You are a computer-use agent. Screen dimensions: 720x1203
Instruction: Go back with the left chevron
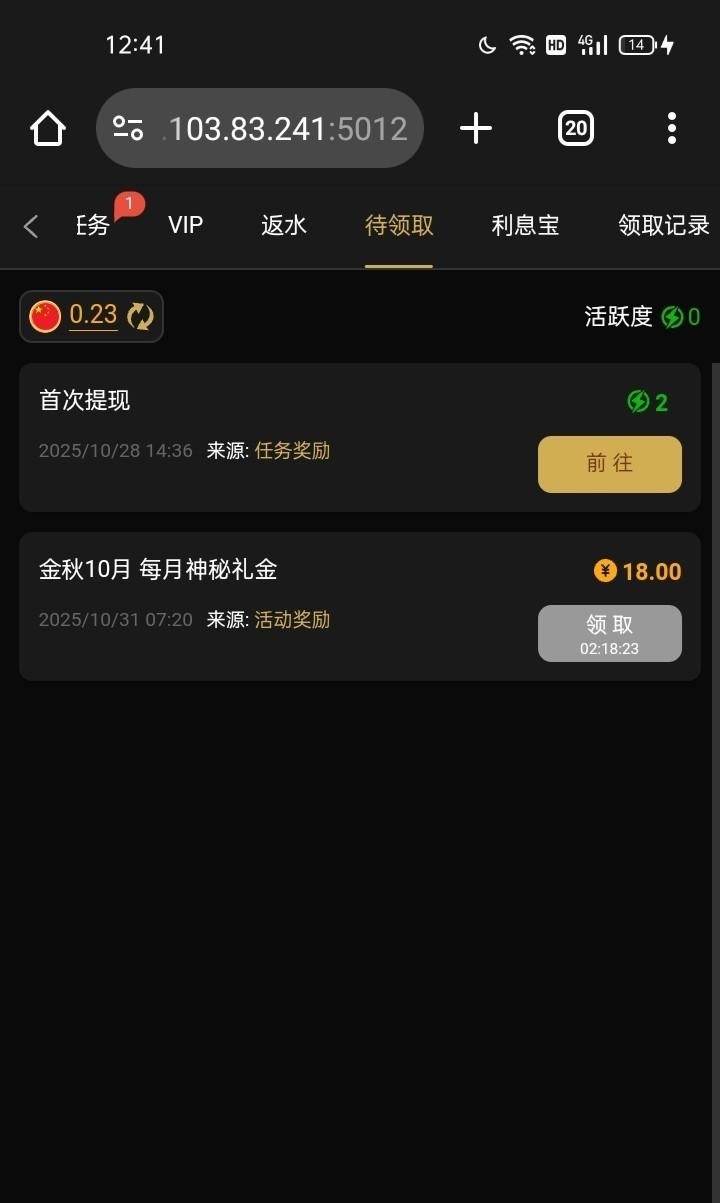point(31,226)
